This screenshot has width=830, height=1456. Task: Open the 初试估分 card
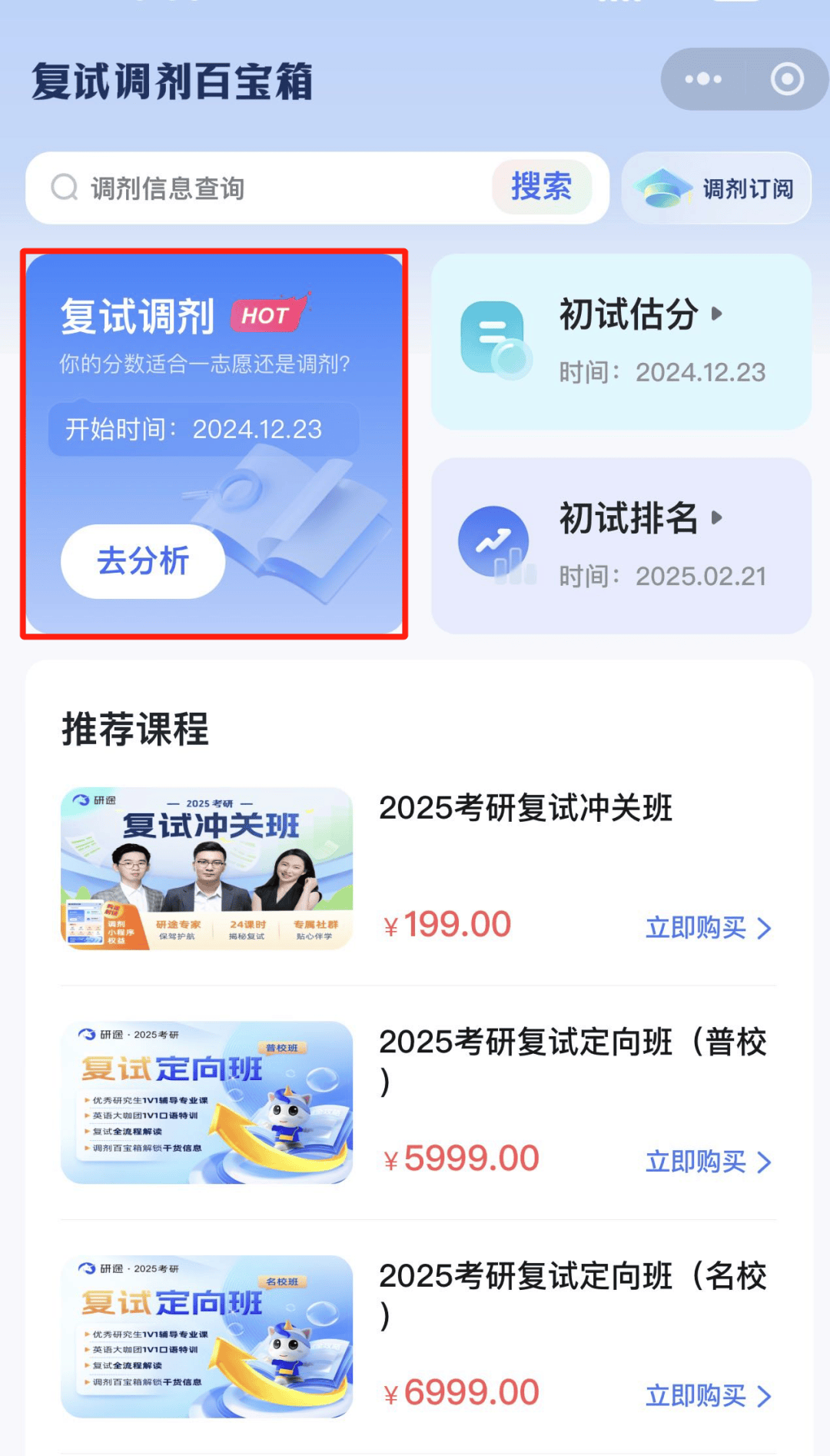coord(621,341)
